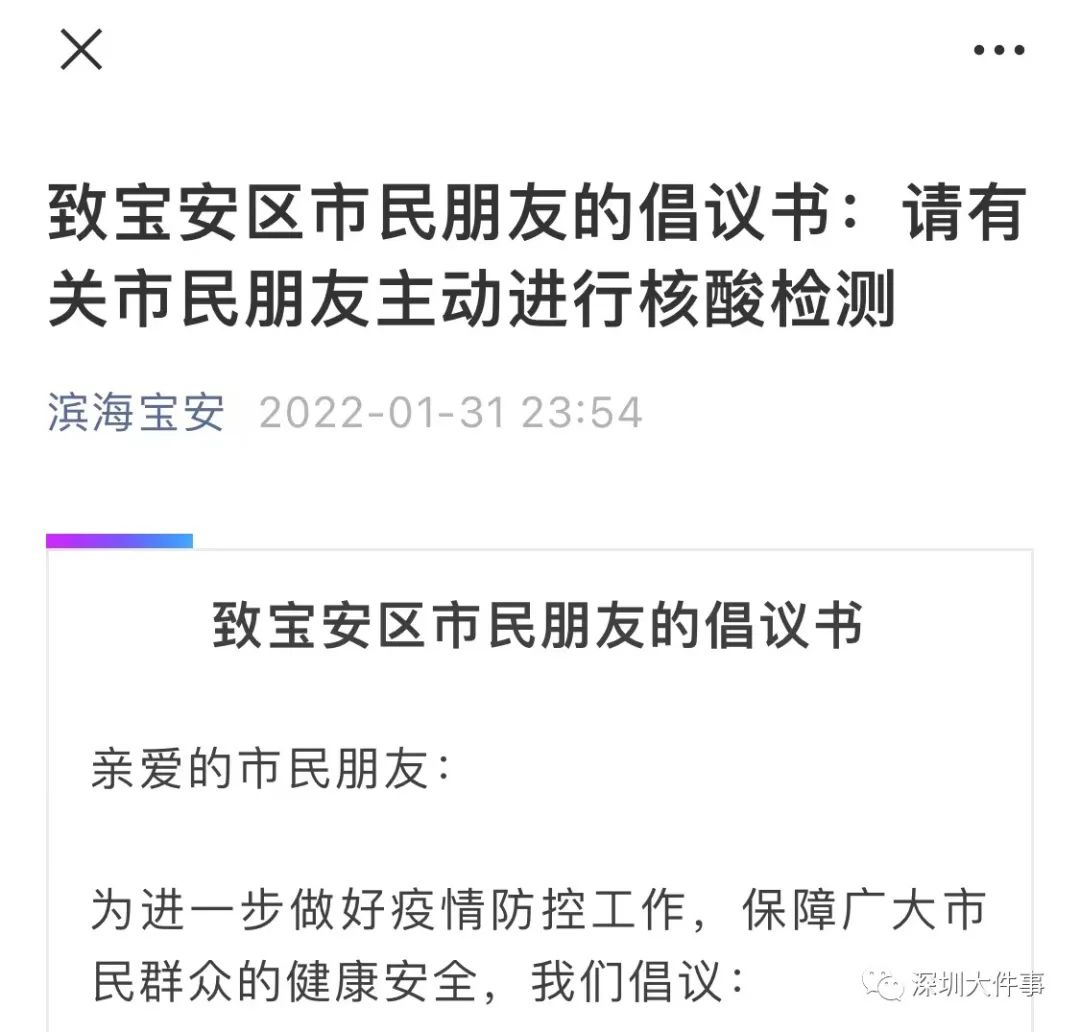Close the article with the X button
Viewport: 1080px width, 1032px height.
coord(81,49)
